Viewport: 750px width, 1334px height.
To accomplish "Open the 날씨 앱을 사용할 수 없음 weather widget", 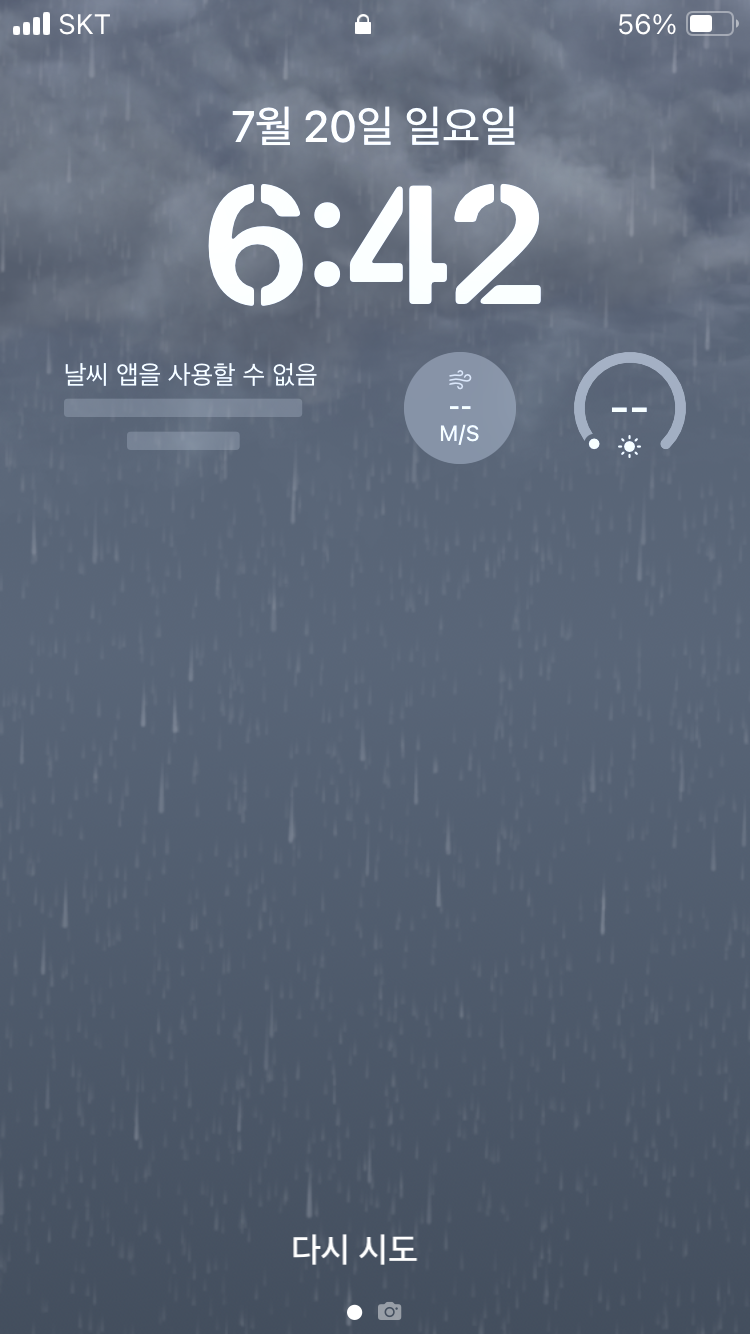I will point(190,405).
